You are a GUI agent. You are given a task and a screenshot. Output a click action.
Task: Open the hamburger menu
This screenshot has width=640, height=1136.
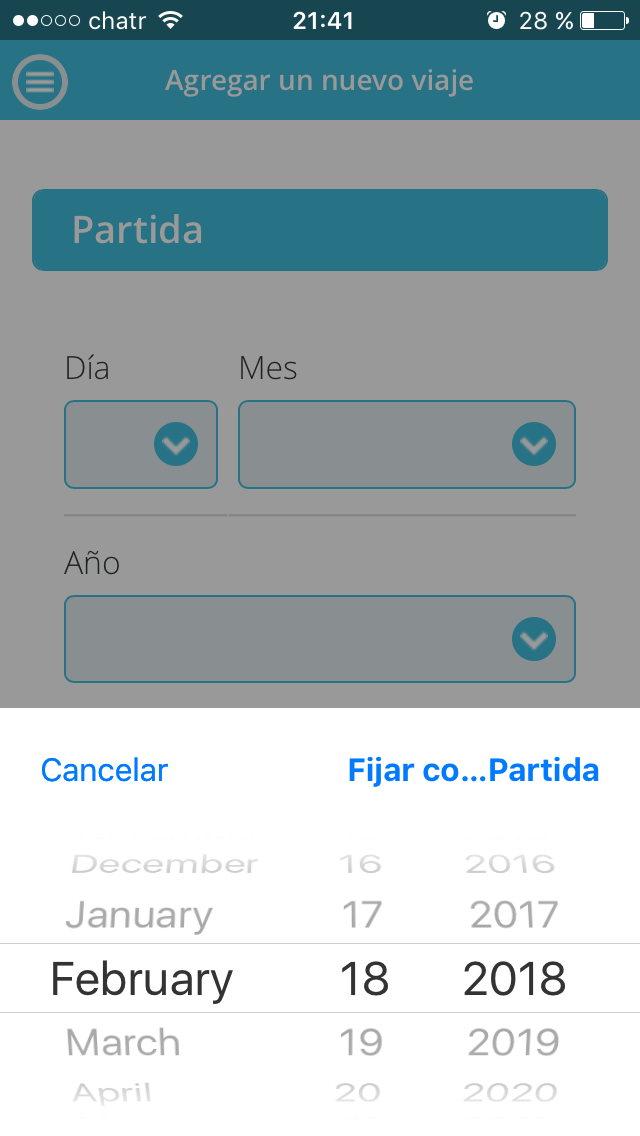click(40, 81)
